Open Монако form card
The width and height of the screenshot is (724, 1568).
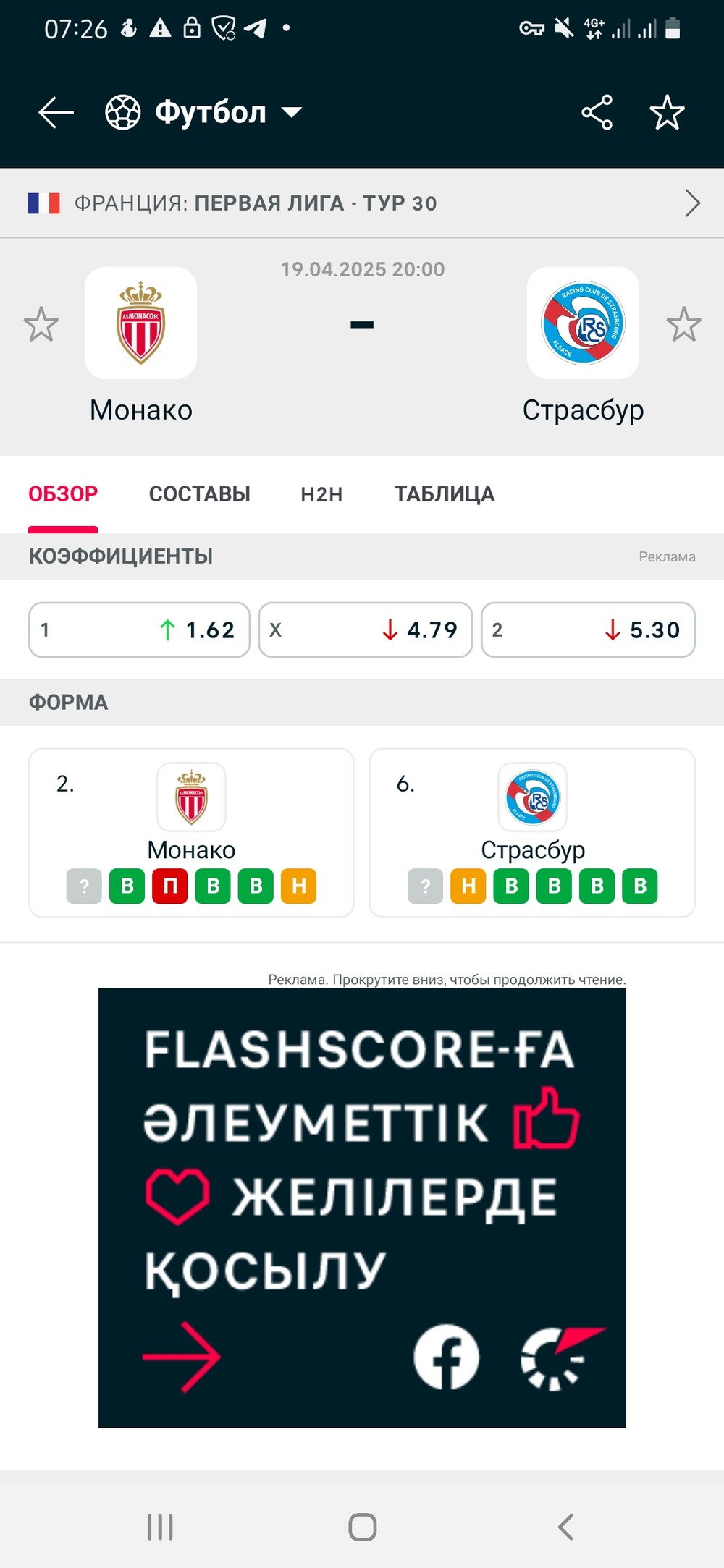click(x=191, y=833)
